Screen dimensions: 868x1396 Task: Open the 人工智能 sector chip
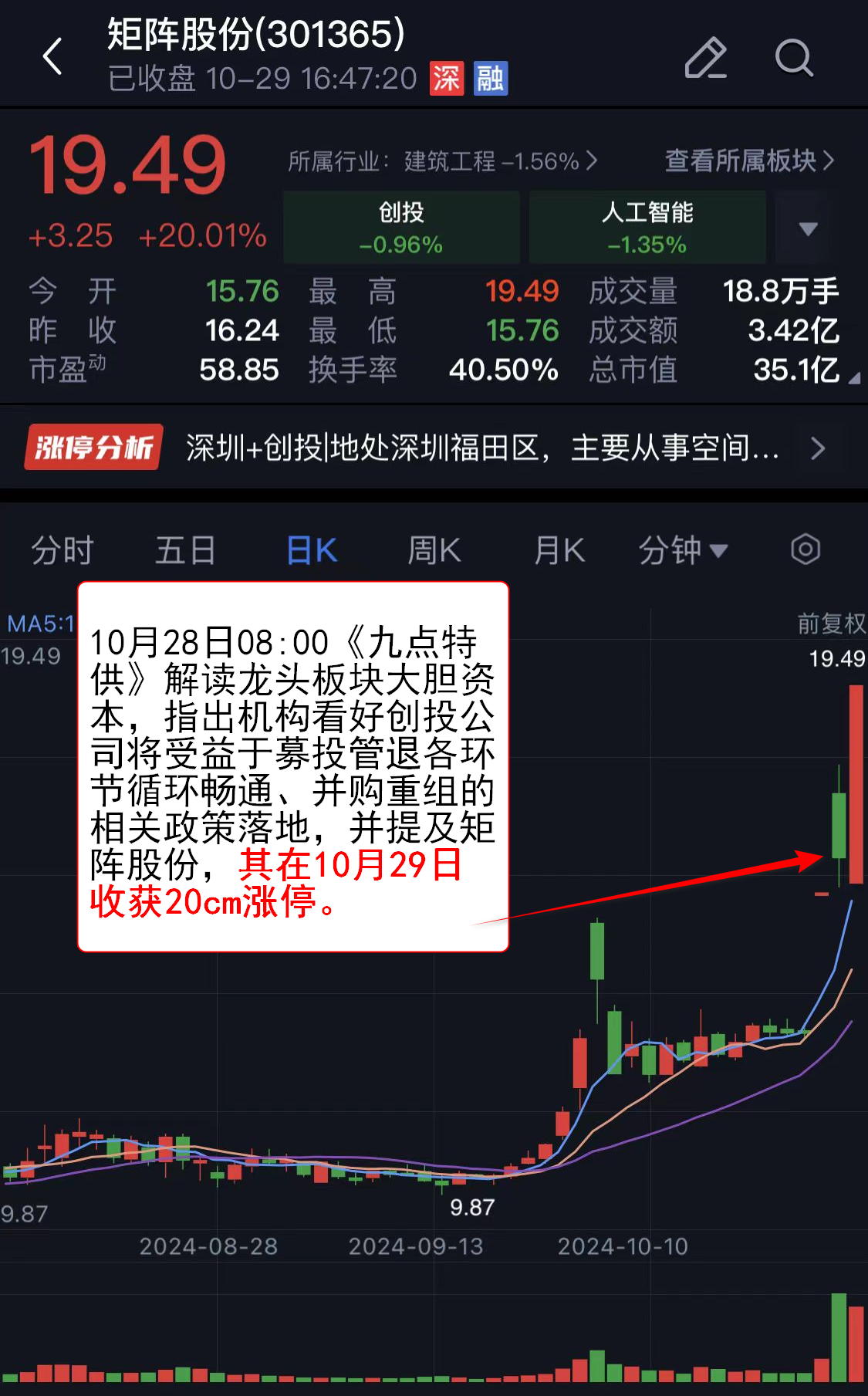click(x=647, y=228)
